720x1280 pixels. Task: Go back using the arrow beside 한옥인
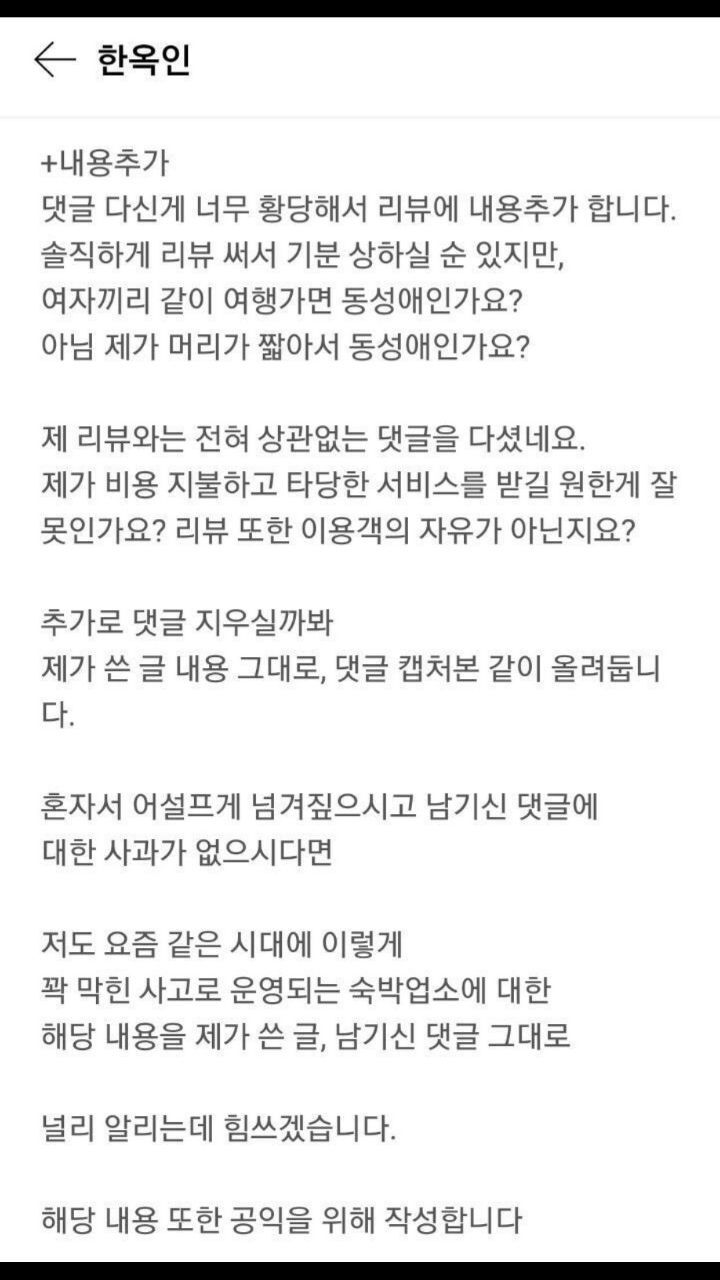(x=54, y=61)
